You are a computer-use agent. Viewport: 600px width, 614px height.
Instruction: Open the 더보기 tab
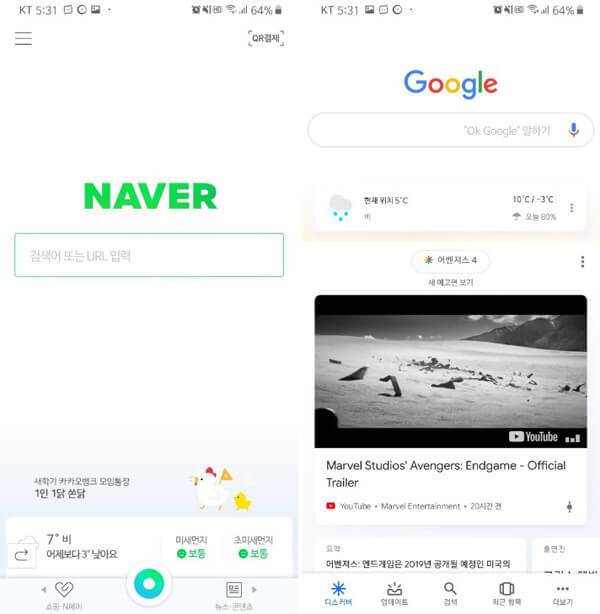562,593
